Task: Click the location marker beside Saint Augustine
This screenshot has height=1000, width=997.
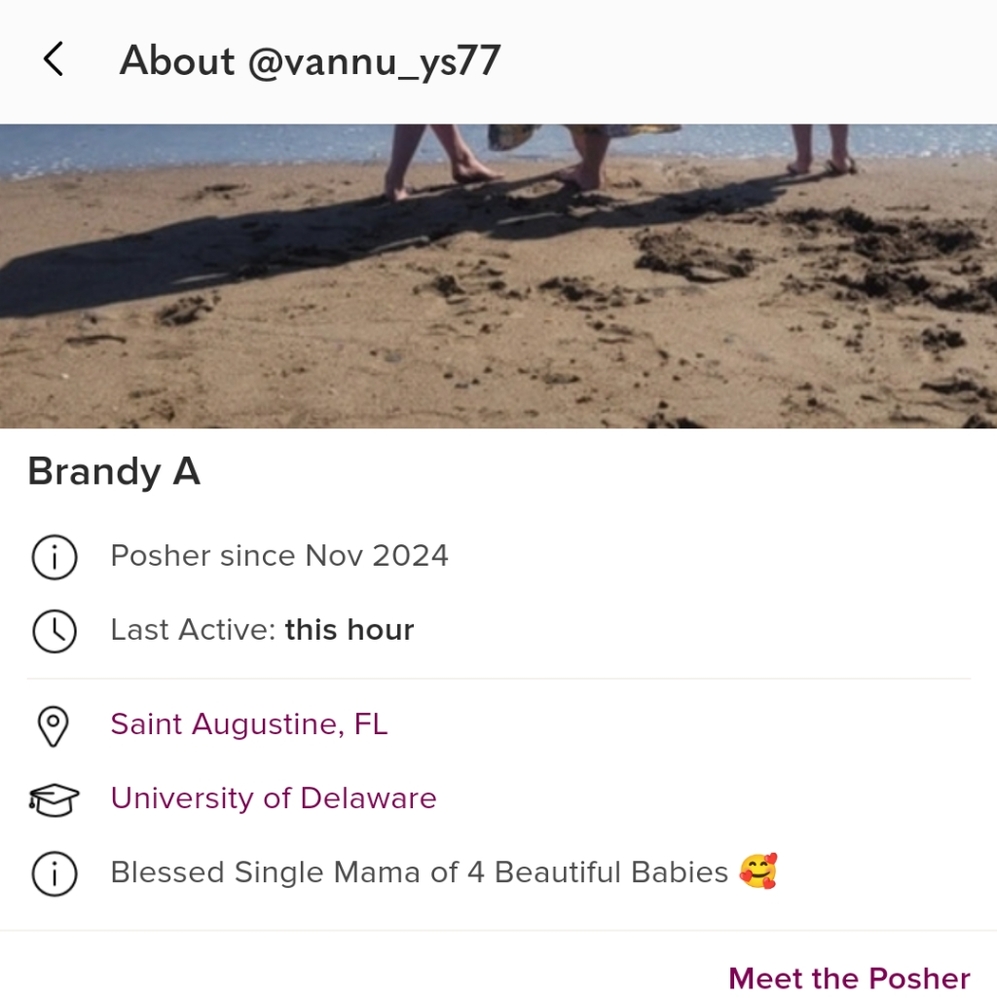Action: pyautogui.click(x=54, y=726)
